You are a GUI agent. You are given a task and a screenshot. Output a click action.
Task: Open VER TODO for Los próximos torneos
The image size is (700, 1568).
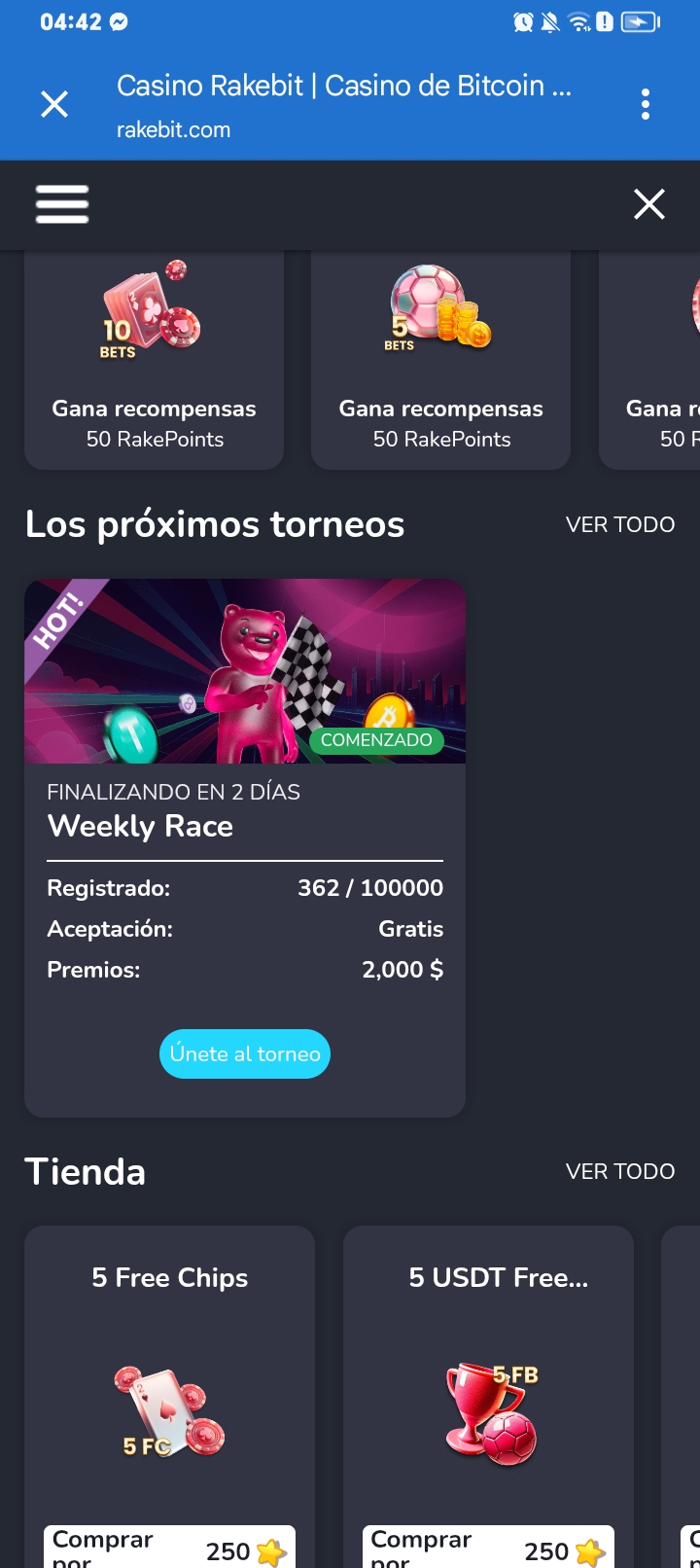tap(619, 524)
